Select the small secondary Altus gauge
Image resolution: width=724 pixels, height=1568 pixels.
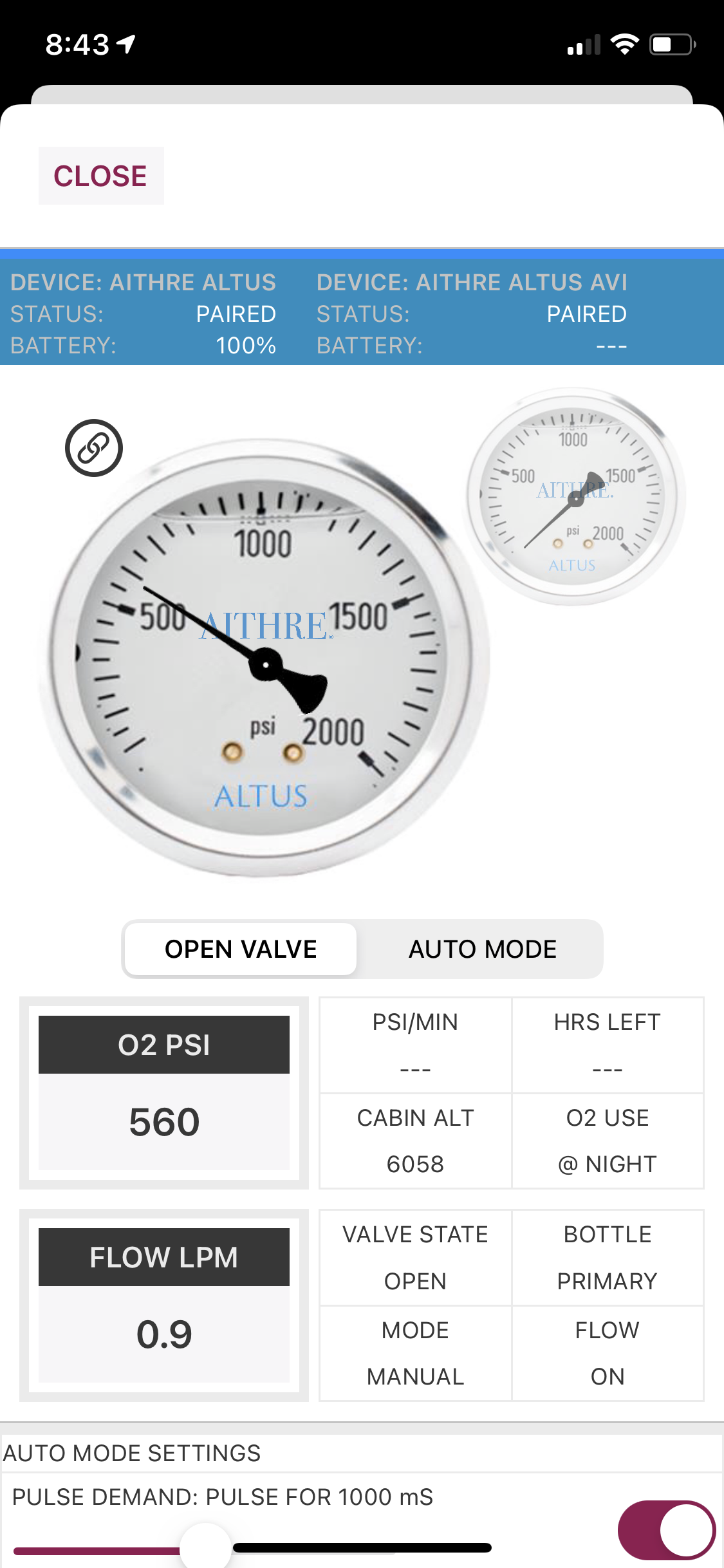click(575, 496)
